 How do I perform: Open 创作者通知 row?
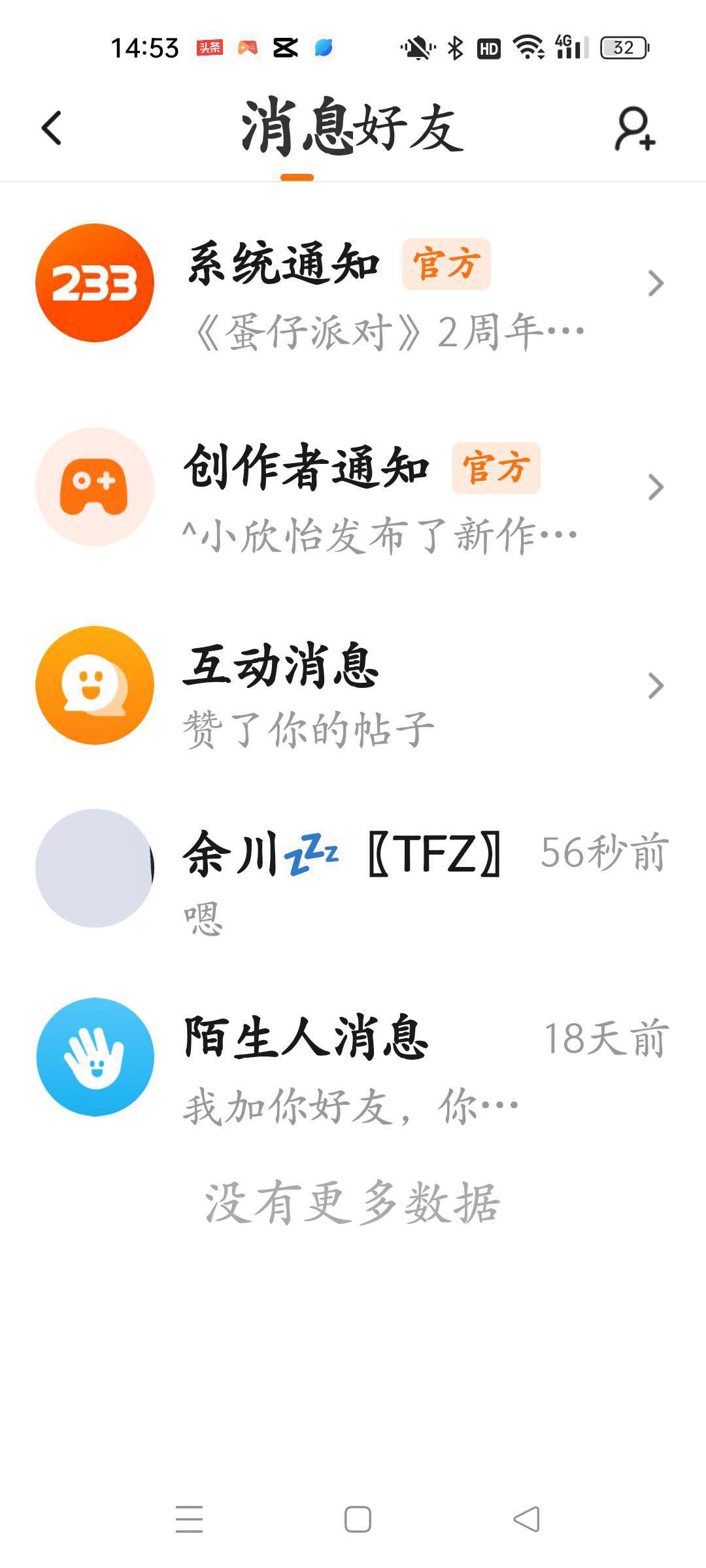(353, 487)
